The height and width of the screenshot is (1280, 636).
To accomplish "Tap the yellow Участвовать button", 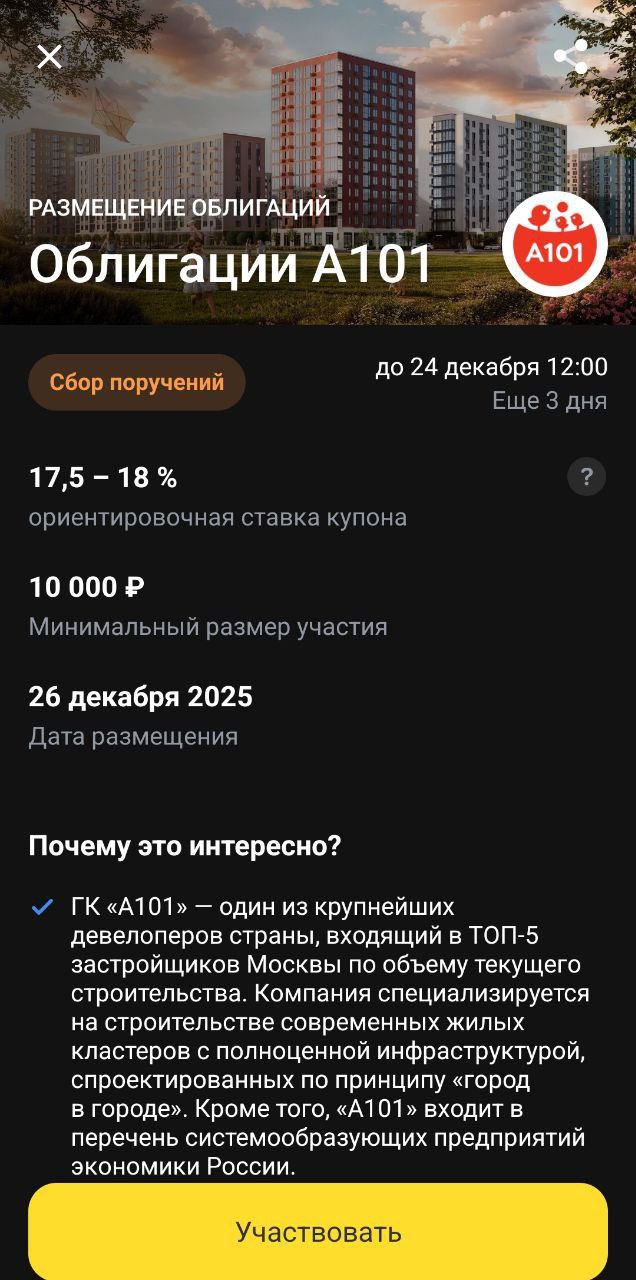I will coord(318,1231).
